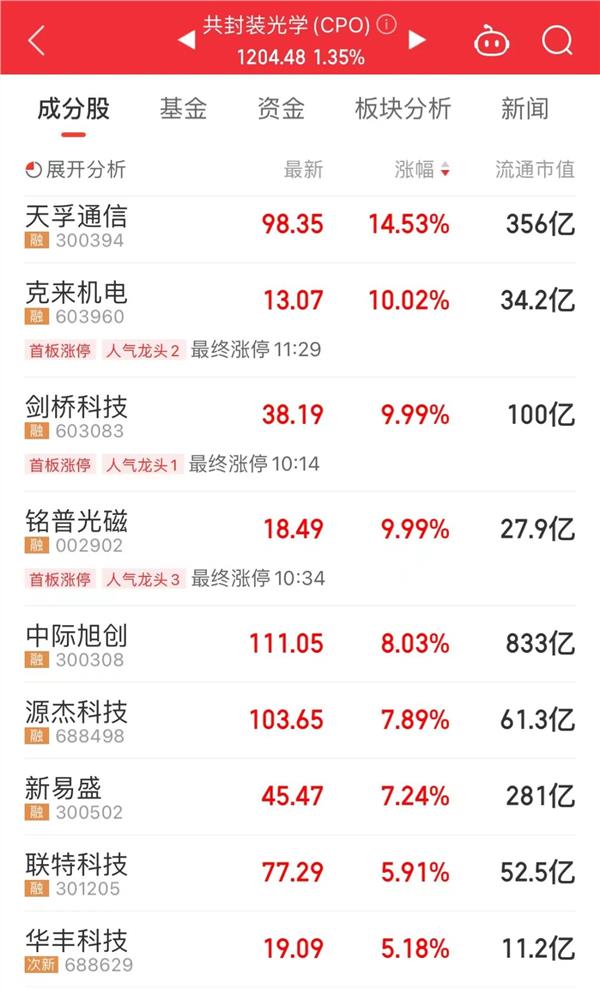The image size is (600, 988).
Task: Open stock 中际旭创 300308
Action: (300, 645)
